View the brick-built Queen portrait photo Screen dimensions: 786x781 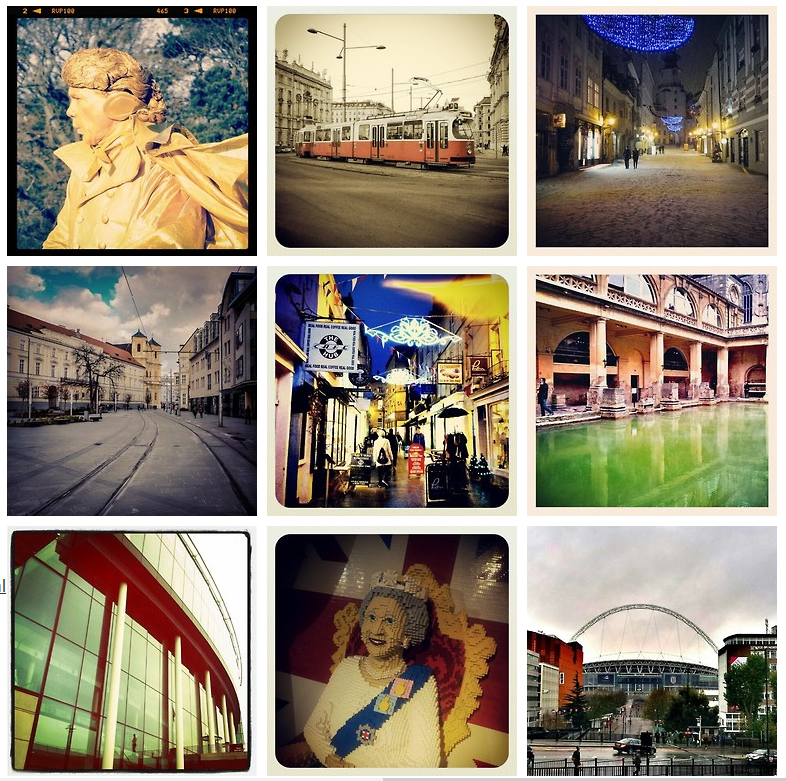point(391,651)
